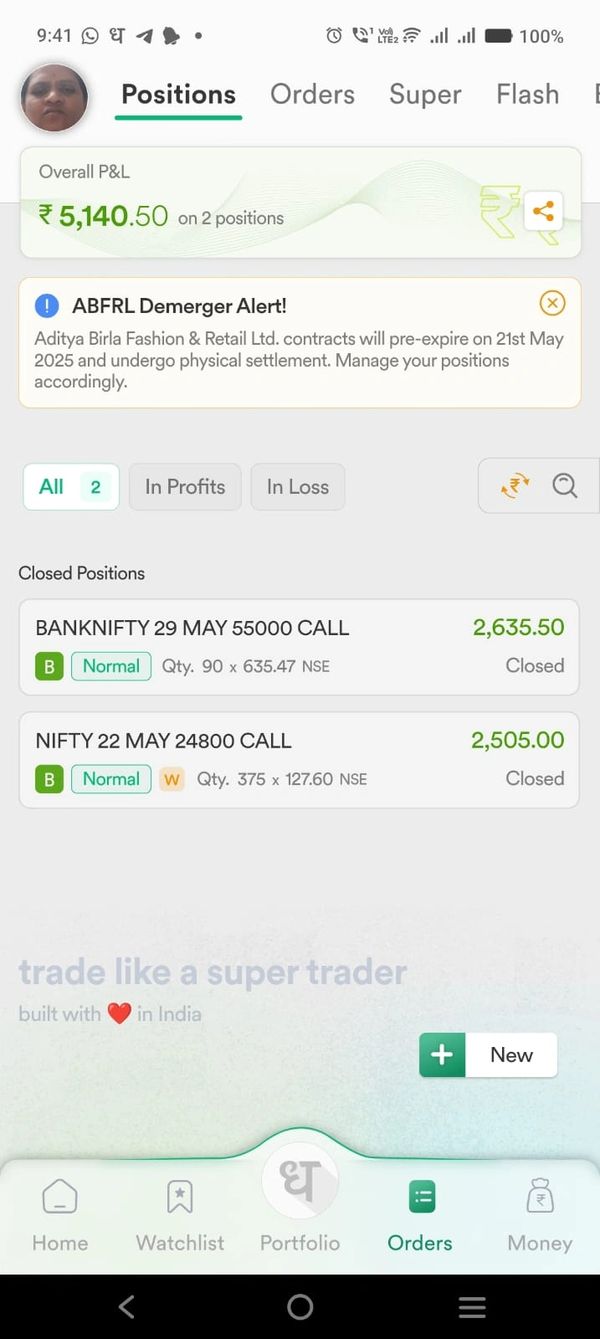
Task: Create a New order
Action: 488,1055
